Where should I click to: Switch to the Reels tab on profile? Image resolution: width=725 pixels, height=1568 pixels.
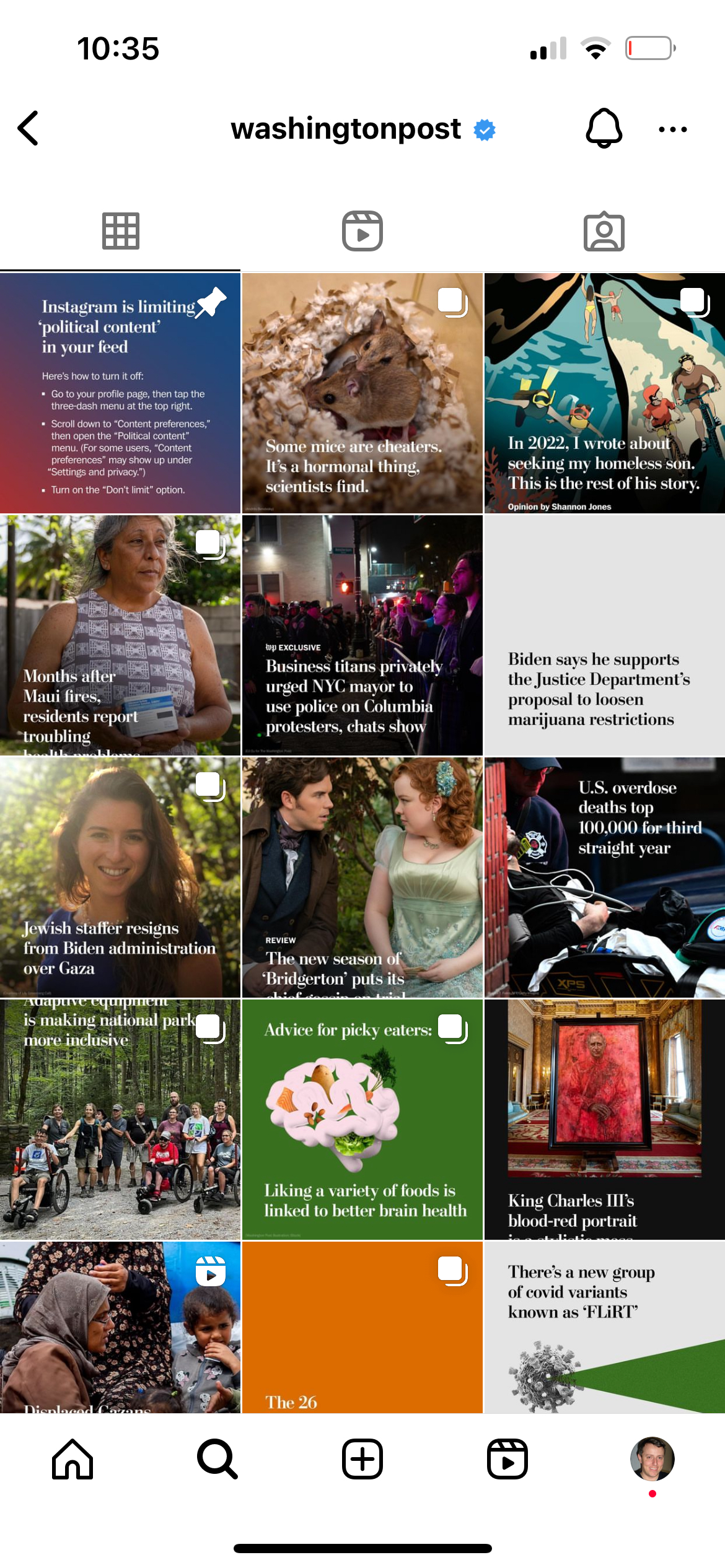point(362,232)
